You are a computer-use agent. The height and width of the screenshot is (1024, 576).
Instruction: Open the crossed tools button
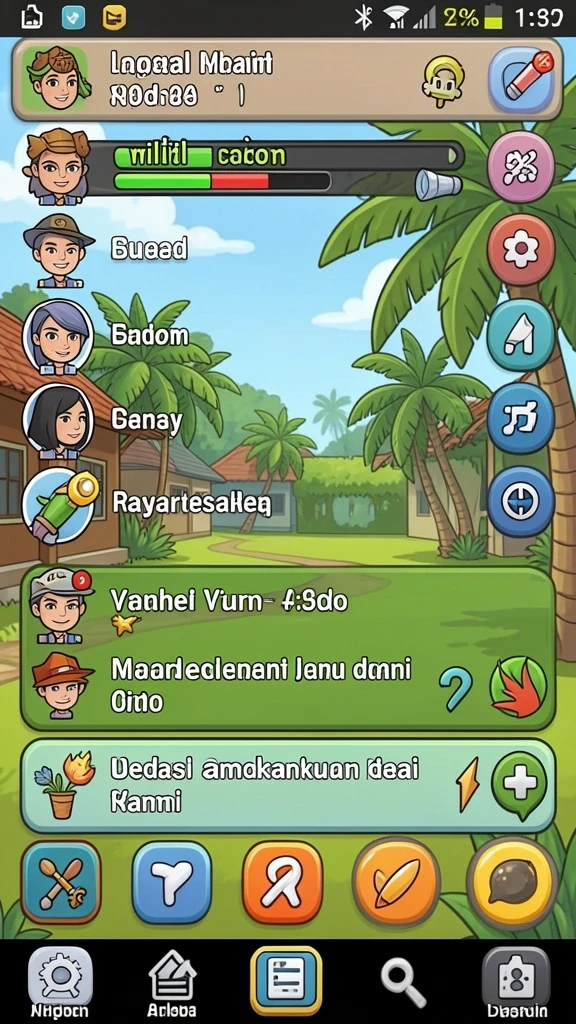[61, 882]
